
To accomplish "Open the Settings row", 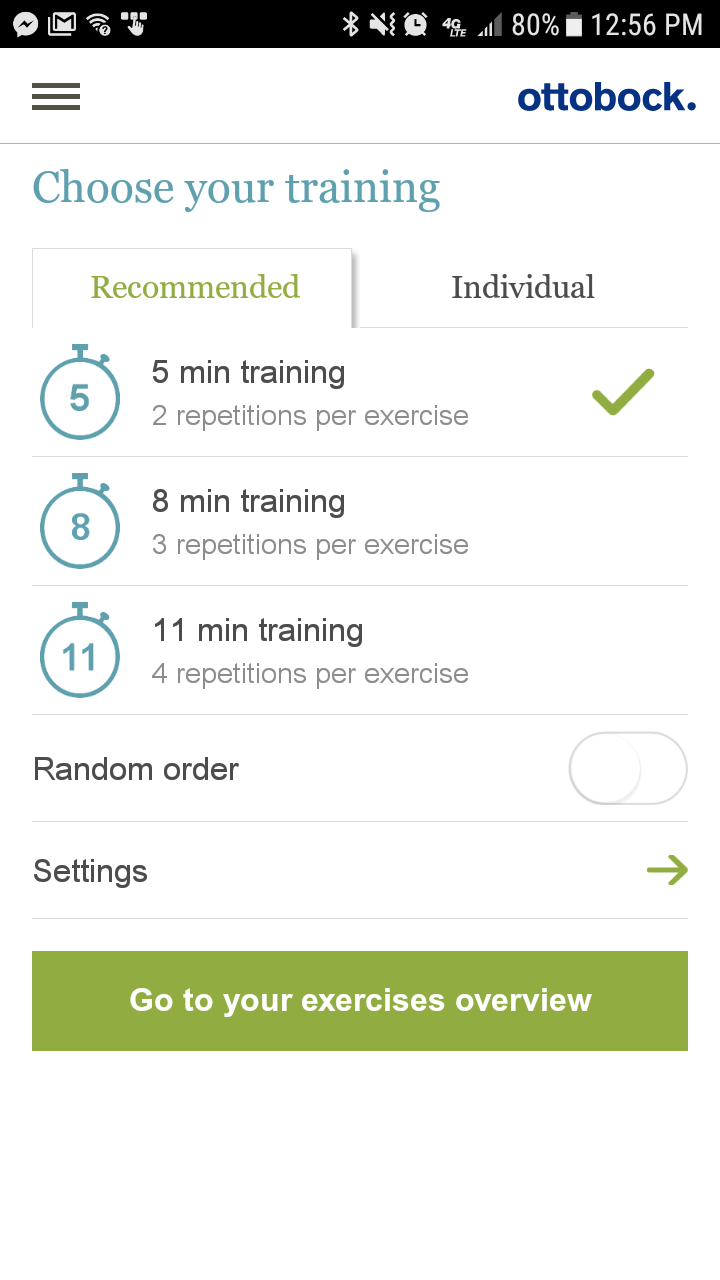I will [x=360, y=871].
